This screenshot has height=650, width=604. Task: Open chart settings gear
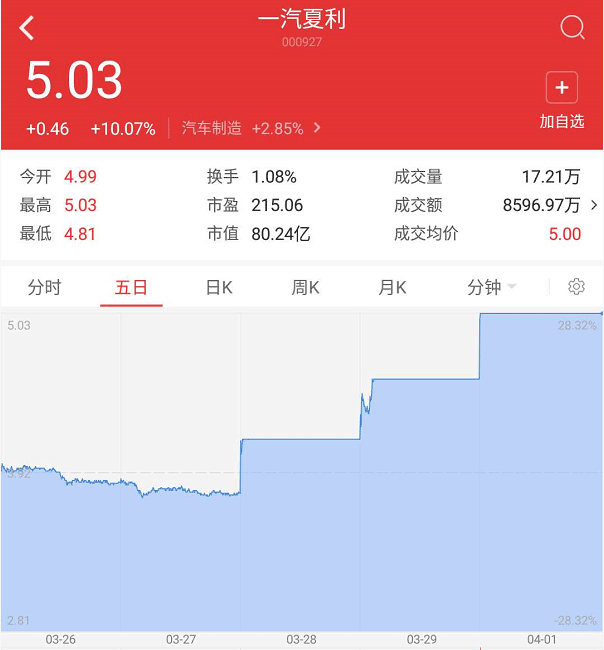pos(576,287)
